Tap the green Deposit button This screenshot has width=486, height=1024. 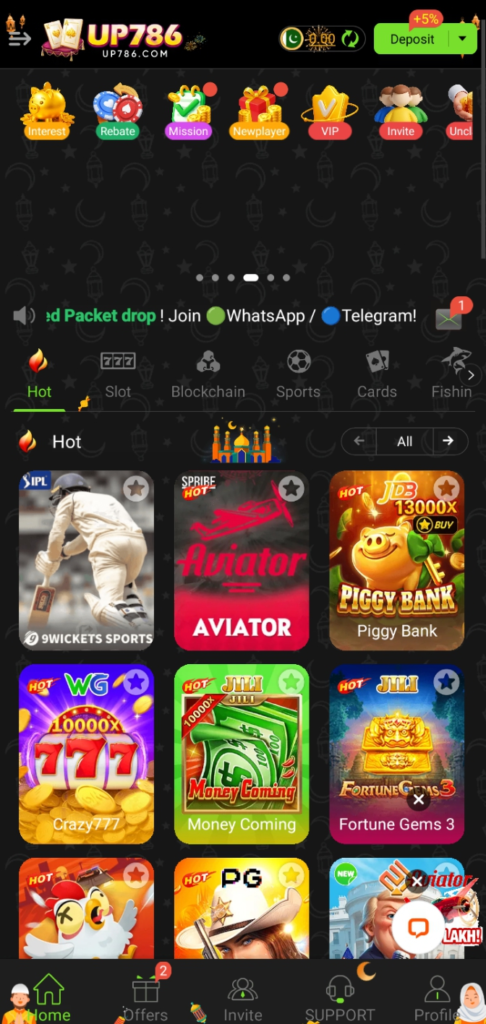point(412,39)
